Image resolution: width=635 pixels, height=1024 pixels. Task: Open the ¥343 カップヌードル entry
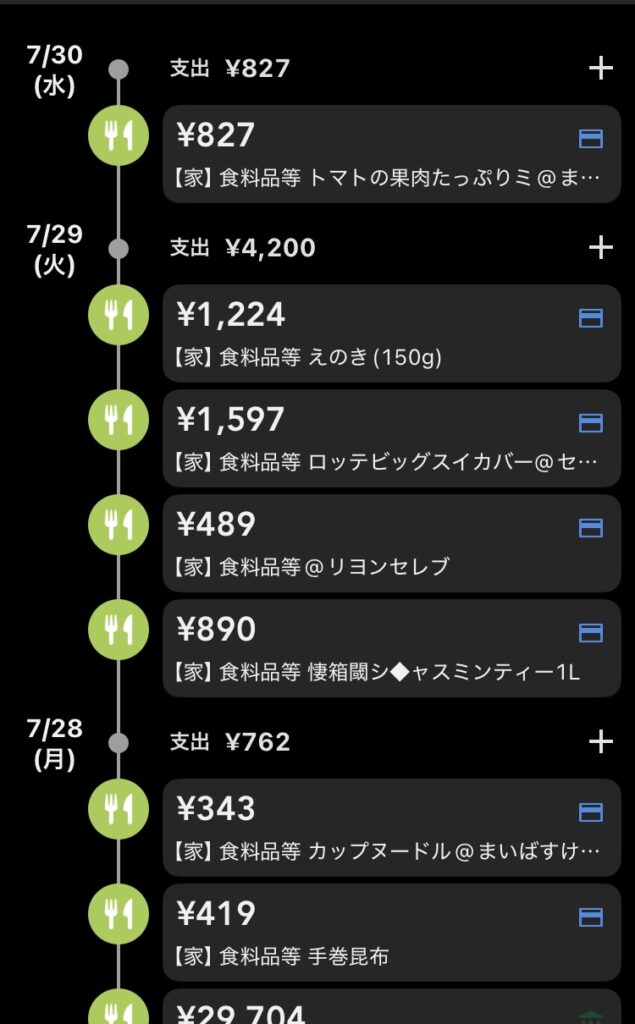click(391, 827)
